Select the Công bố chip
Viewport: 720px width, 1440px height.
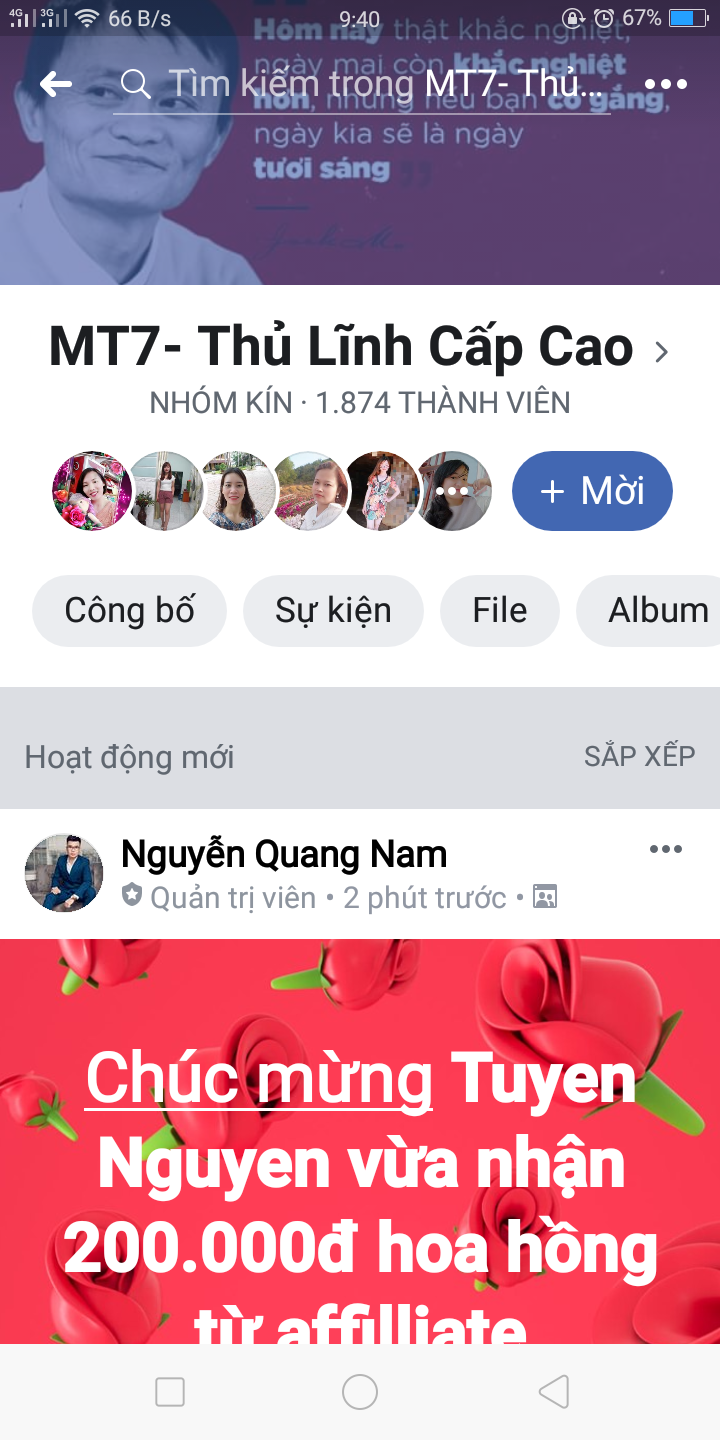click(130, 610)
